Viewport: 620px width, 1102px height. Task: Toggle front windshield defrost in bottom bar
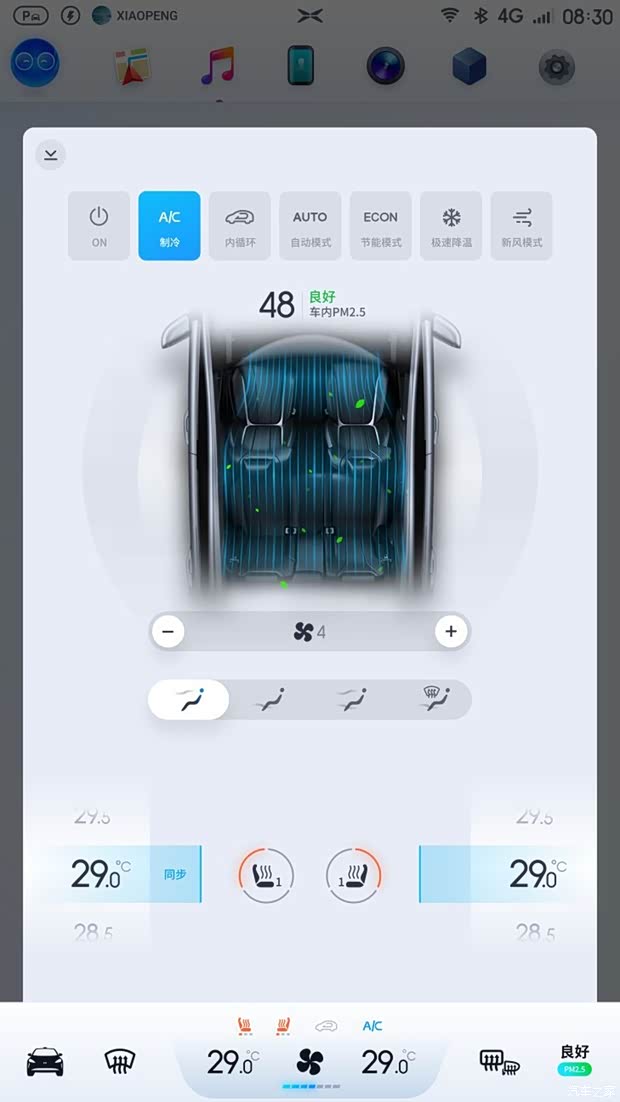(x=120, y=1061)
